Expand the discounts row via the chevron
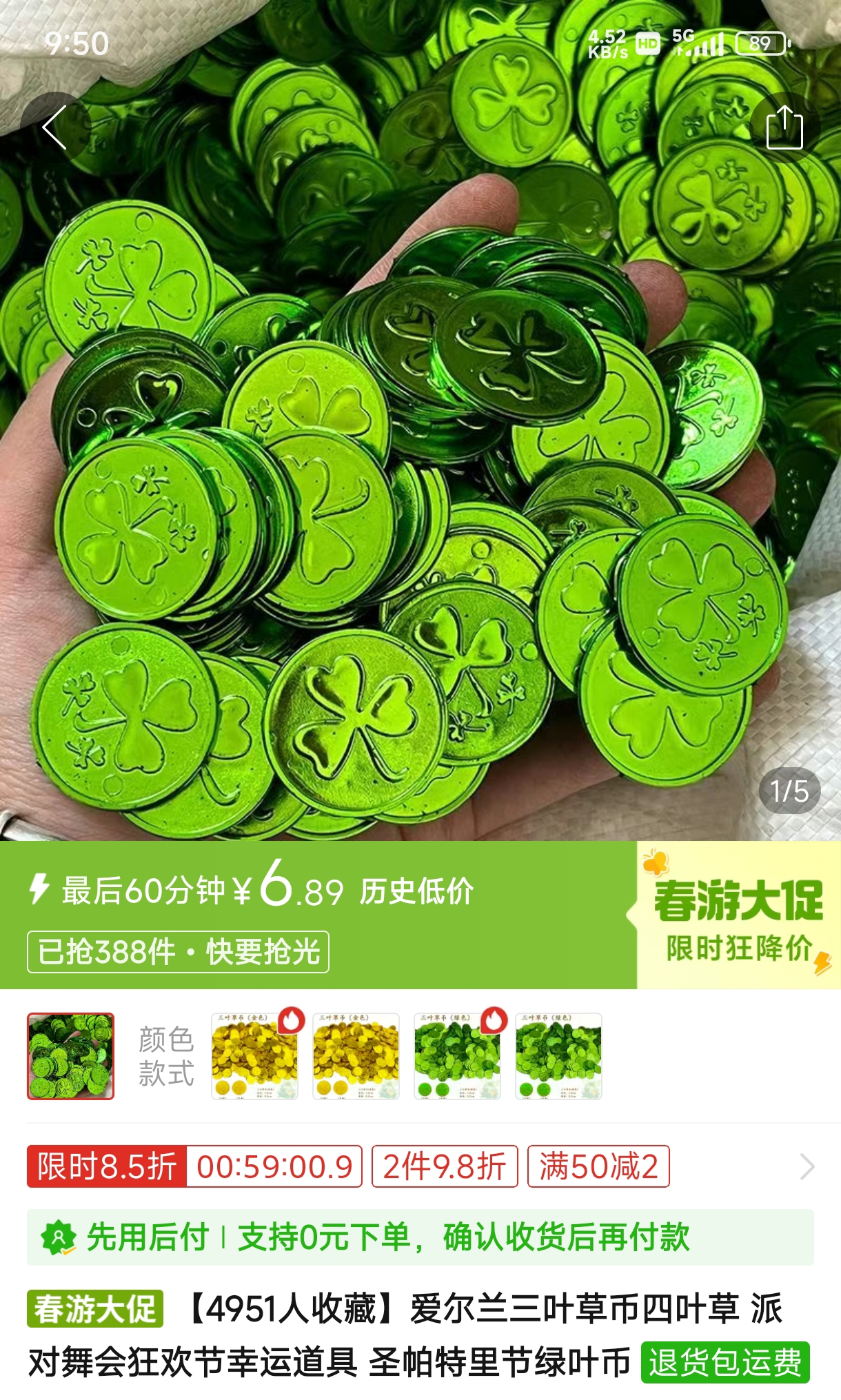Image resolution: width=841 pixels, height=1400 pixels. (x=807, y=1167)
